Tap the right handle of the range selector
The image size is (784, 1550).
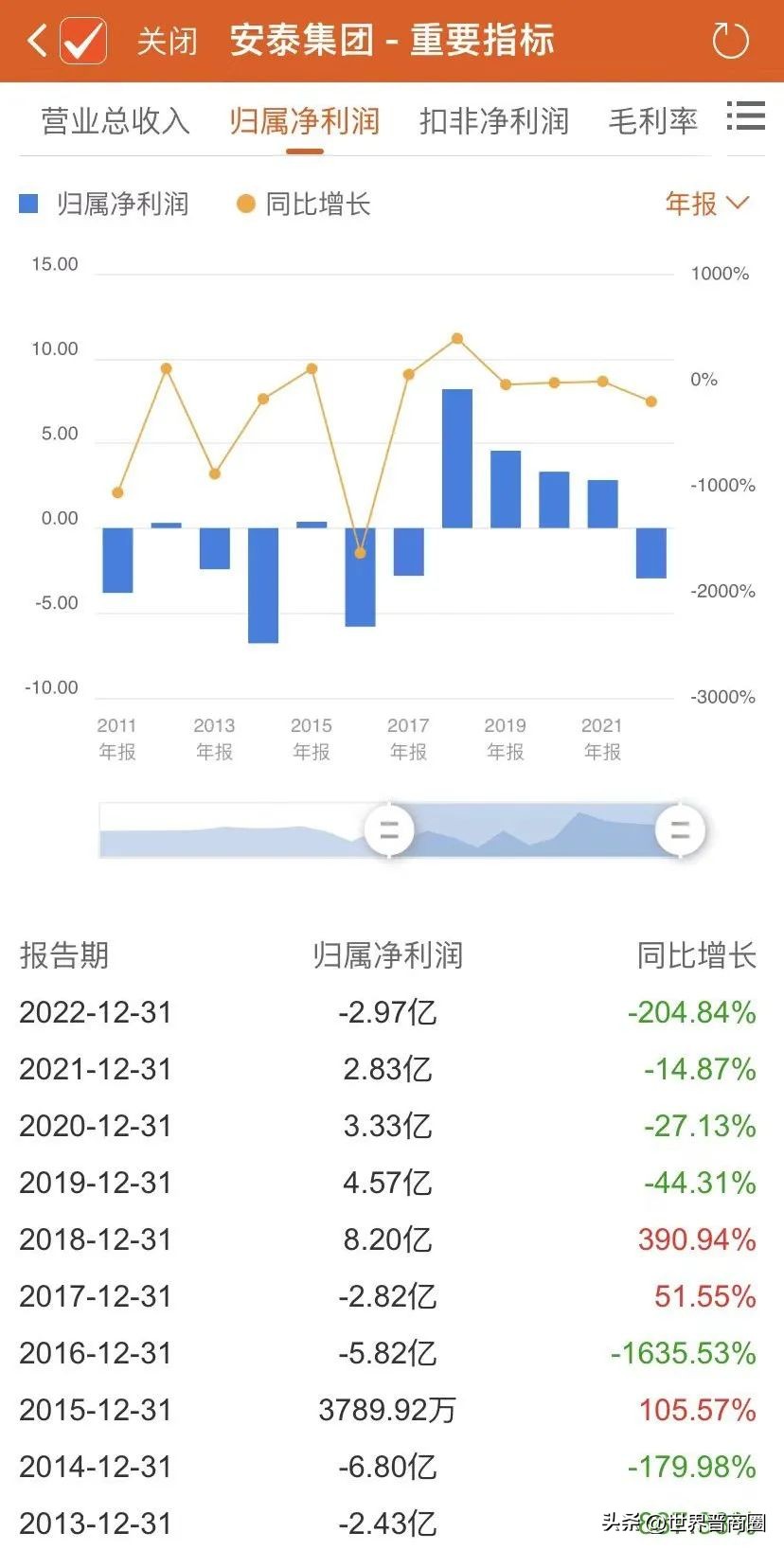coord(679,830)
